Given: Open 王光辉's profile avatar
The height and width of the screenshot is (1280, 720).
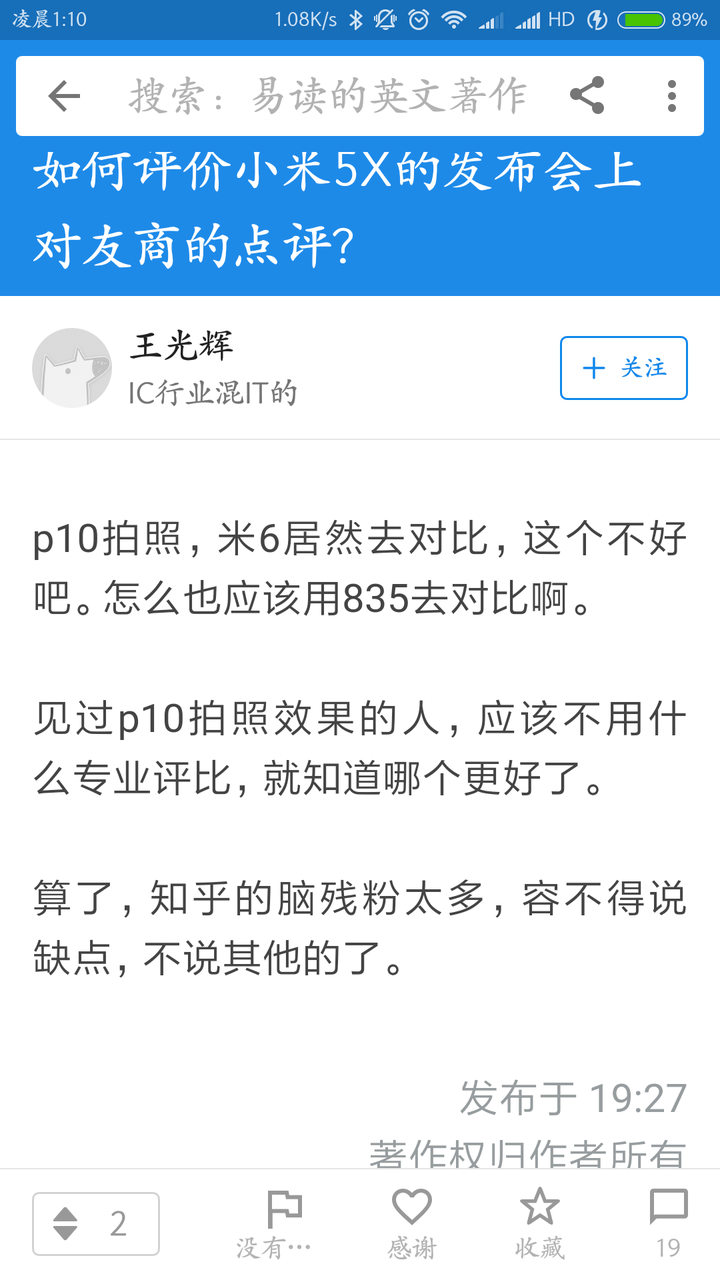Looking at the screenshot, I should [72, 368].
